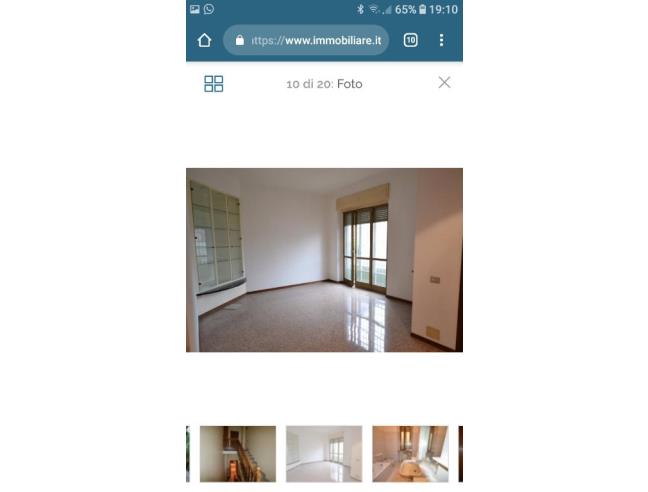This screenshot has width=648, height=492.
Task: Go to the Chrome home page
Action: click(205, 40)
